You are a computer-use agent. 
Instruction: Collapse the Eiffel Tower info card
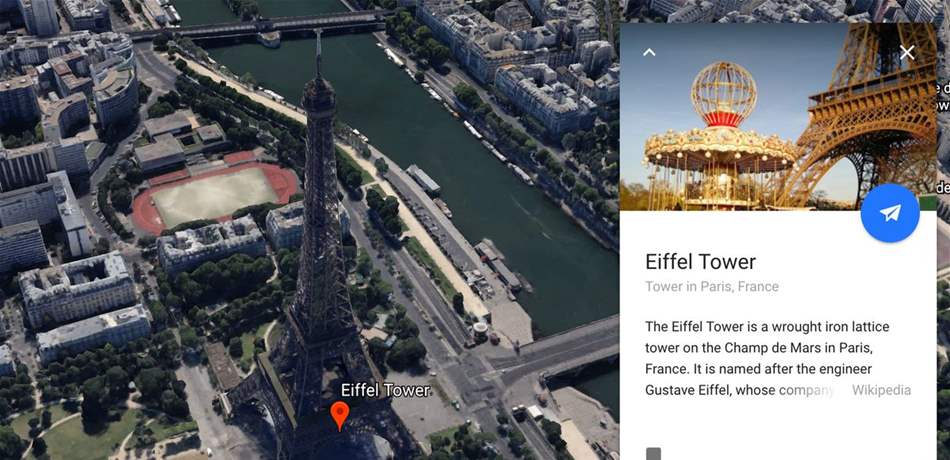pos(649,52)
